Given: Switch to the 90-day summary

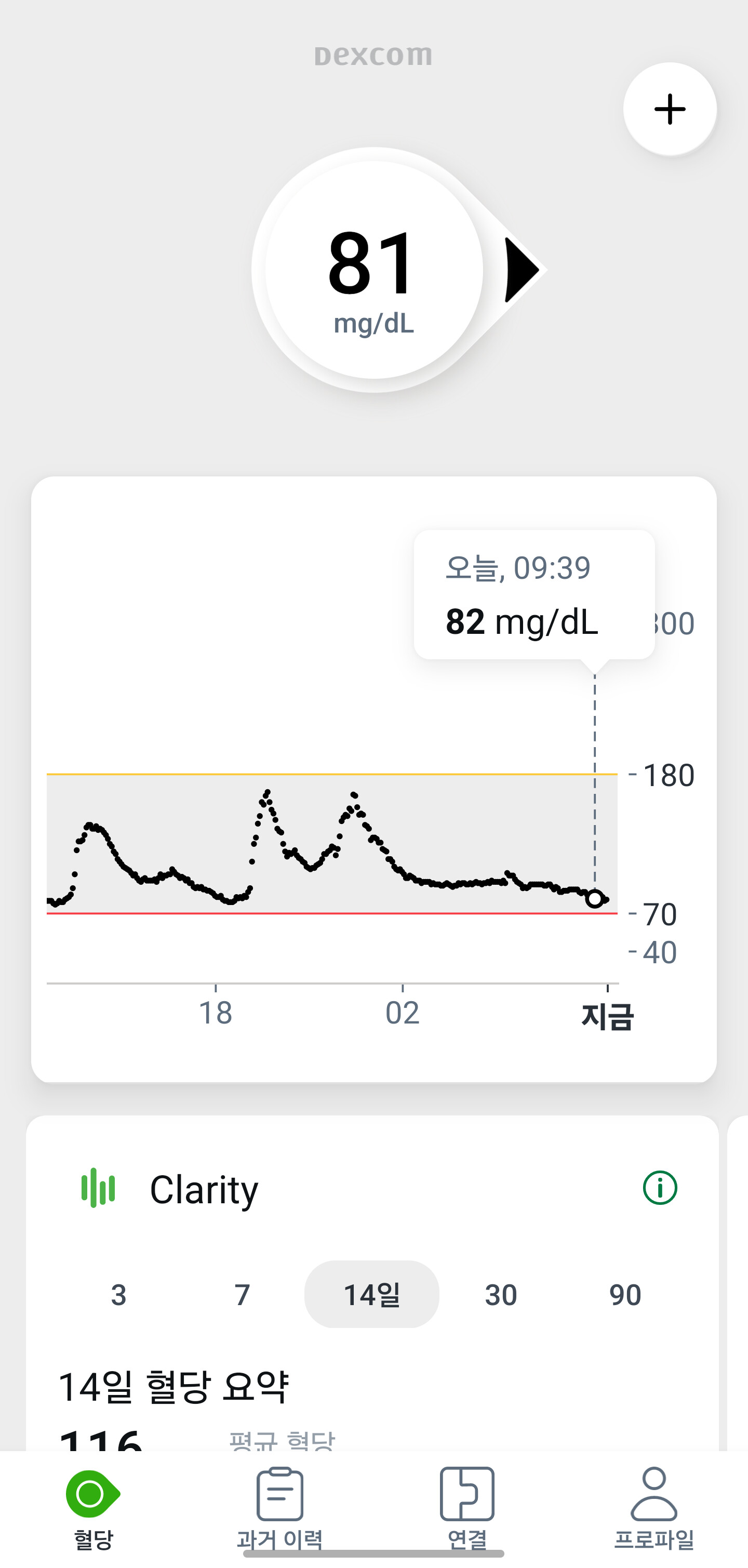Looking at the screenshot, I should click(x=625, y=1295).
